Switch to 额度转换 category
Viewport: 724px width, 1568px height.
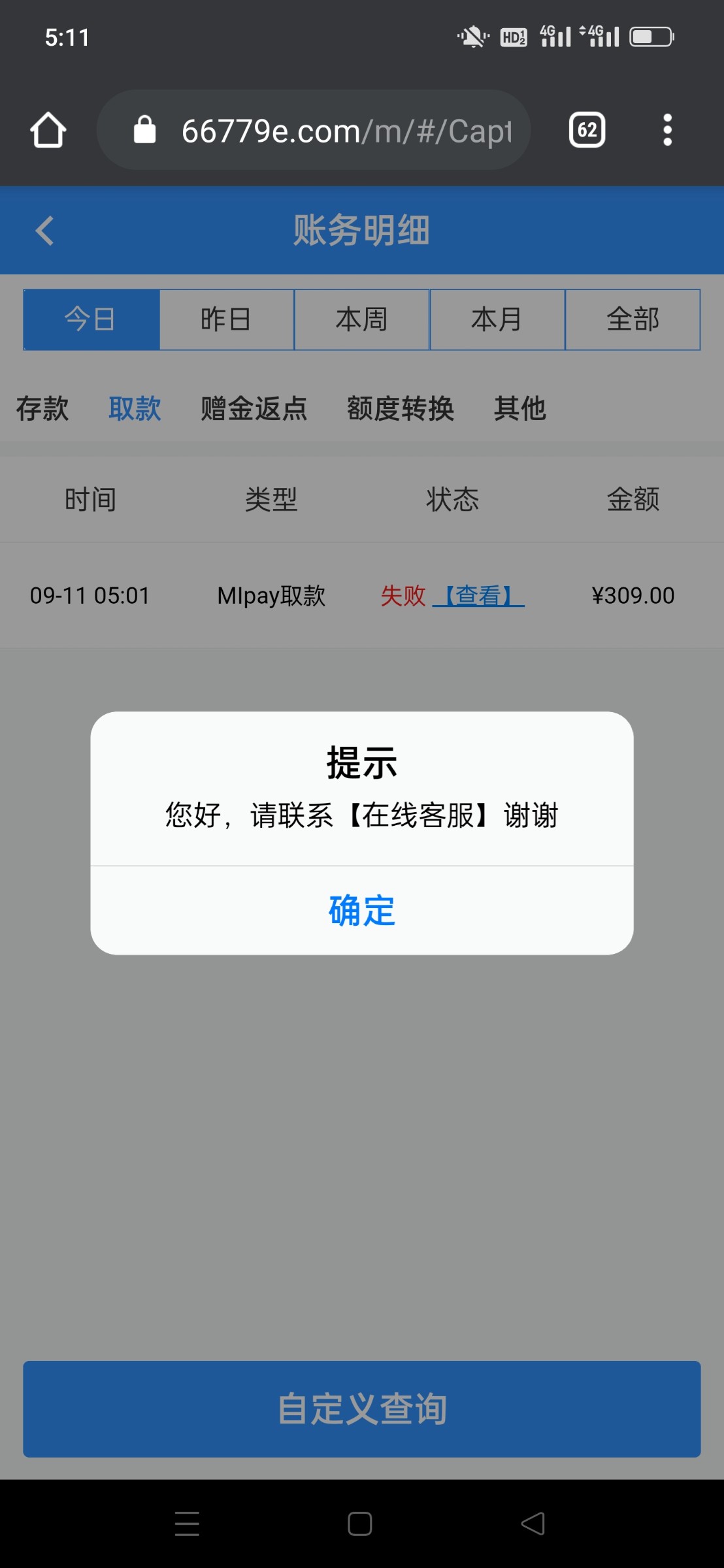pos(400,409)
